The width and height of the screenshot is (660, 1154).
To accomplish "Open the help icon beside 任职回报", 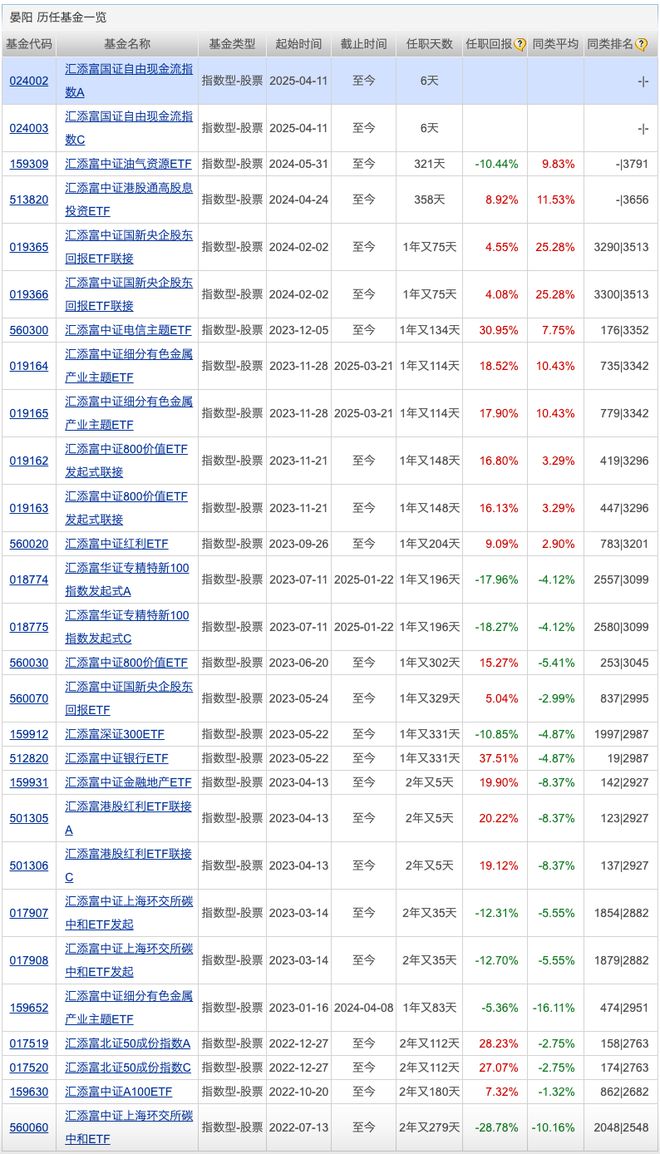I will (520, 45).
